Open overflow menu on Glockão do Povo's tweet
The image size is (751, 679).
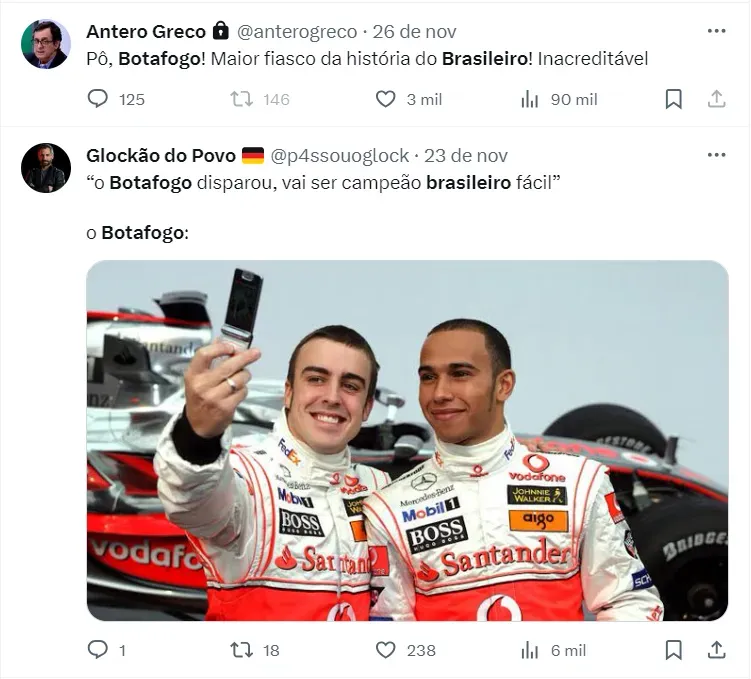coord(716,155)
